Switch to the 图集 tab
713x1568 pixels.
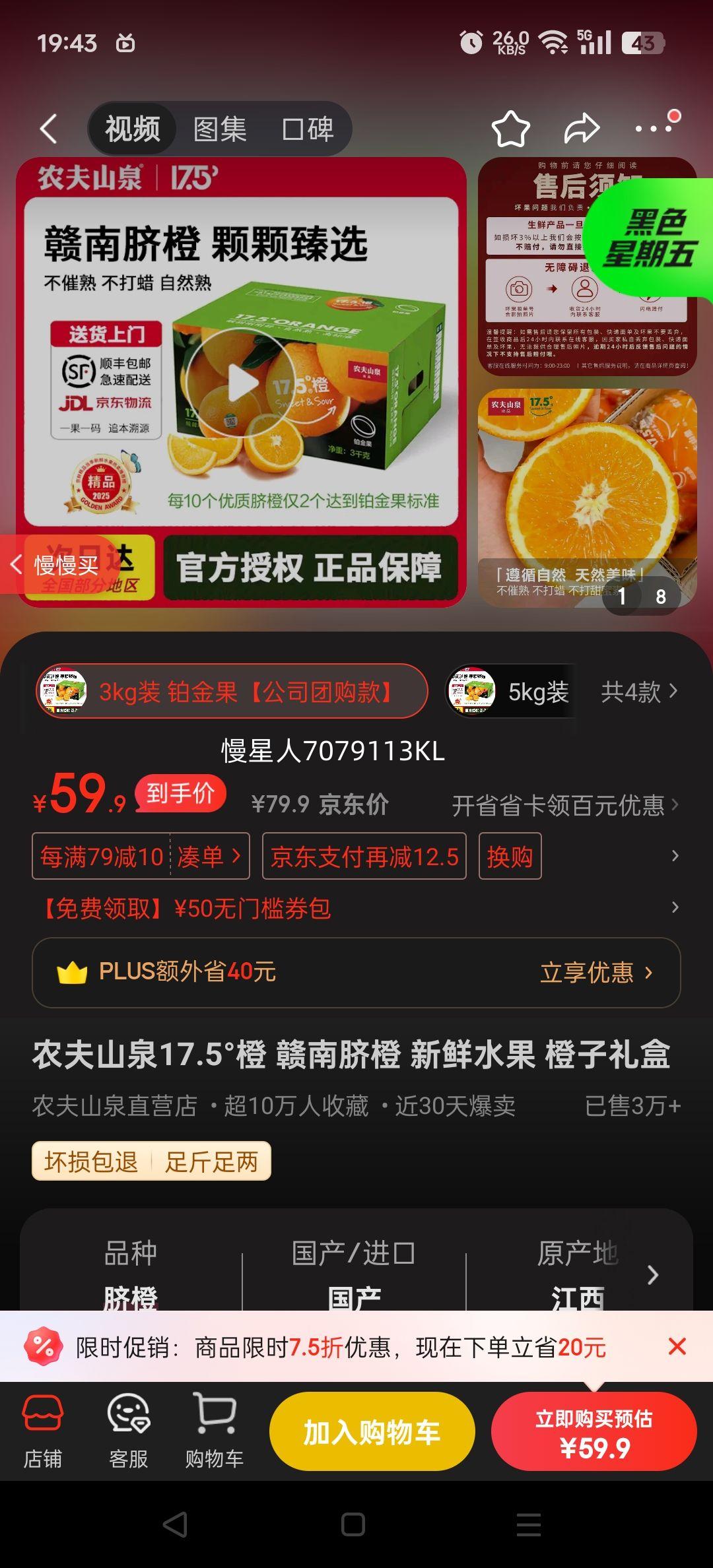coord(219,129)
